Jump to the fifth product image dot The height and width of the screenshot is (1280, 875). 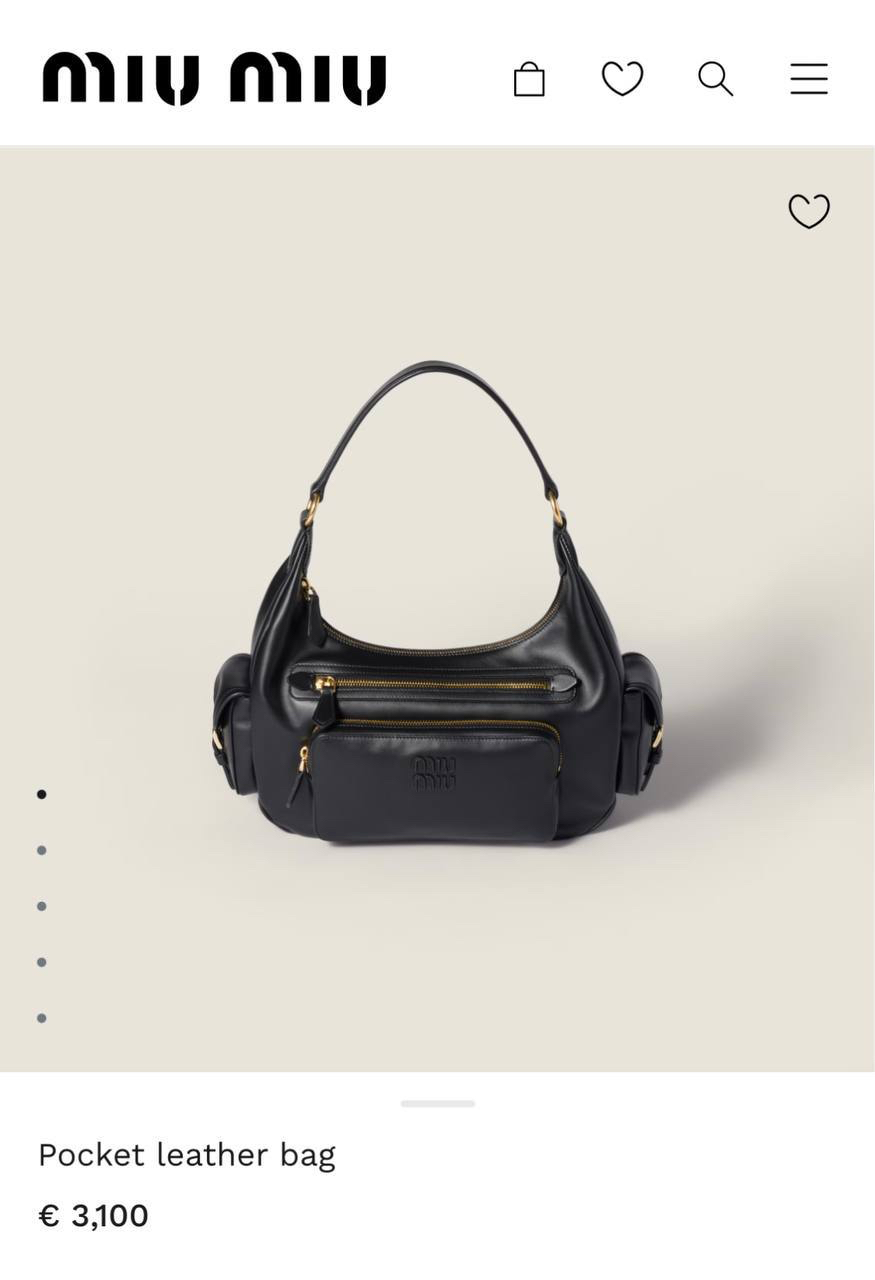click(x=42, y=1018)
